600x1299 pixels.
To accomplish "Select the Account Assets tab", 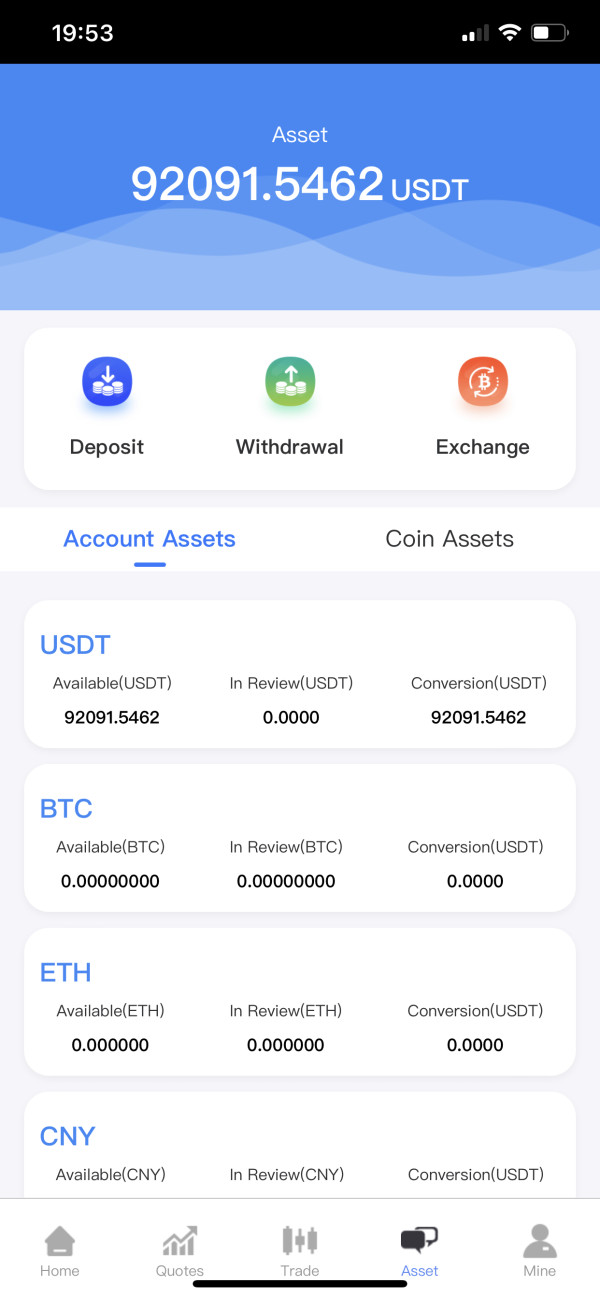I will tap(150, 539).
